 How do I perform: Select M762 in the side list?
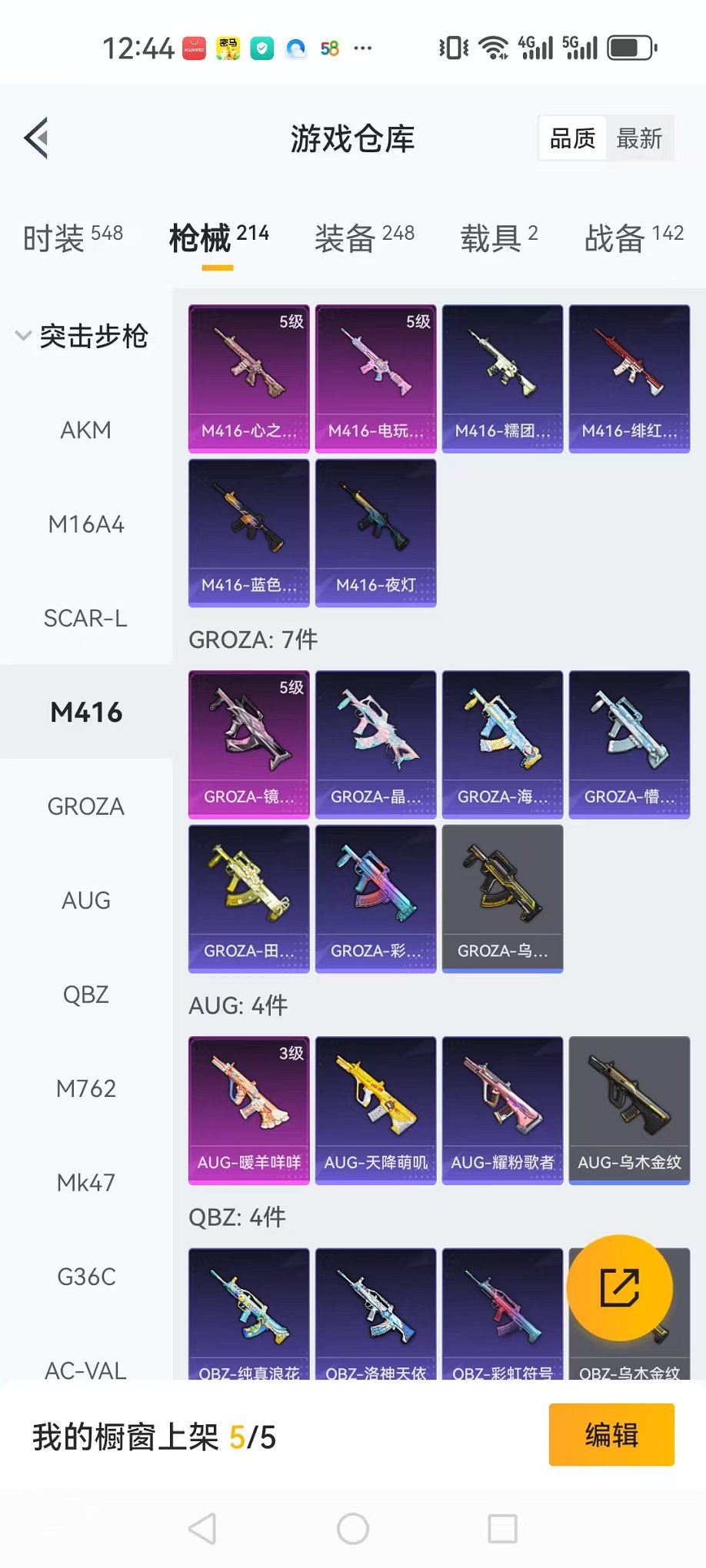[x=85, y=1088]
